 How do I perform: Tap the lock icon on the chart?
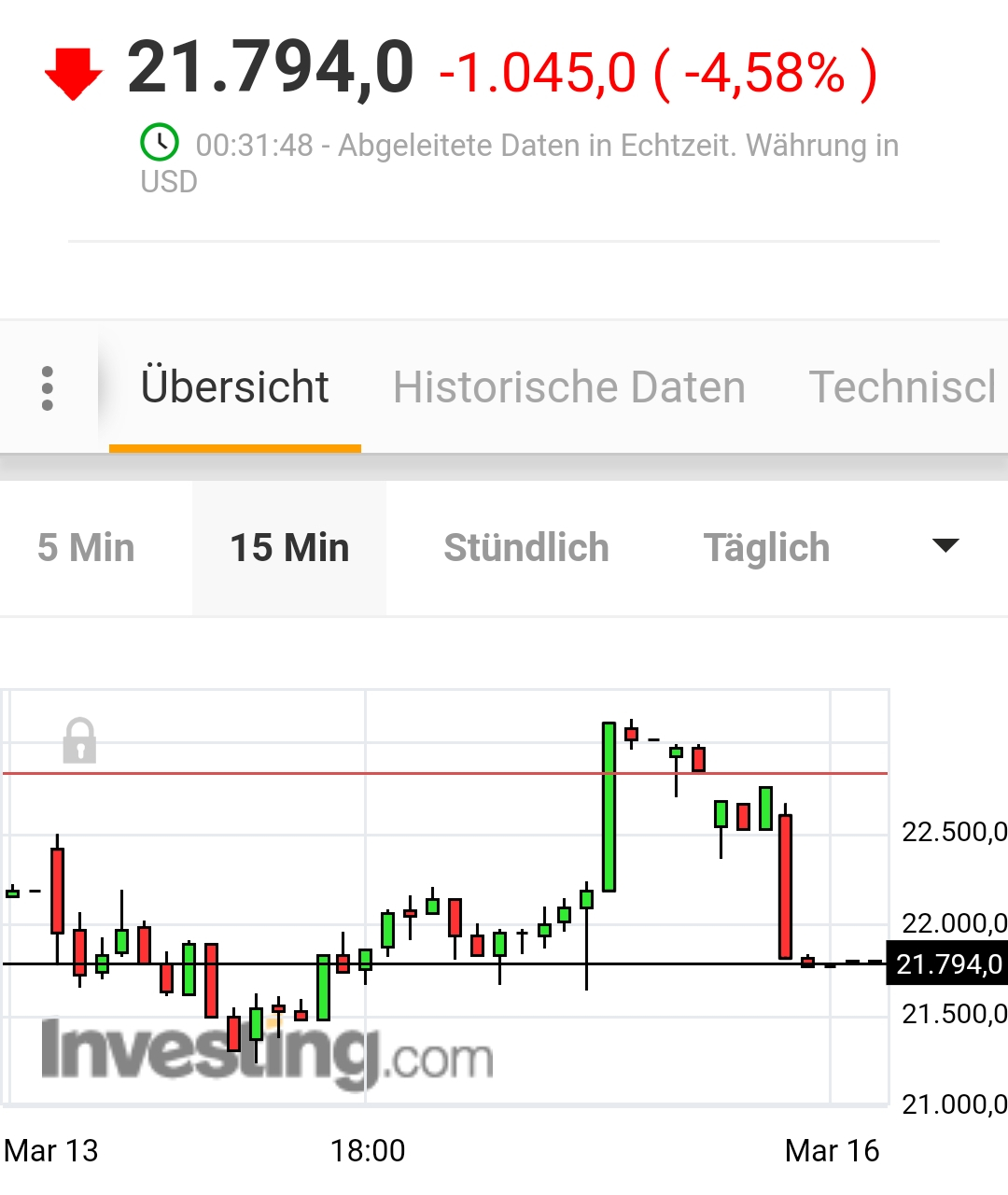79,741
